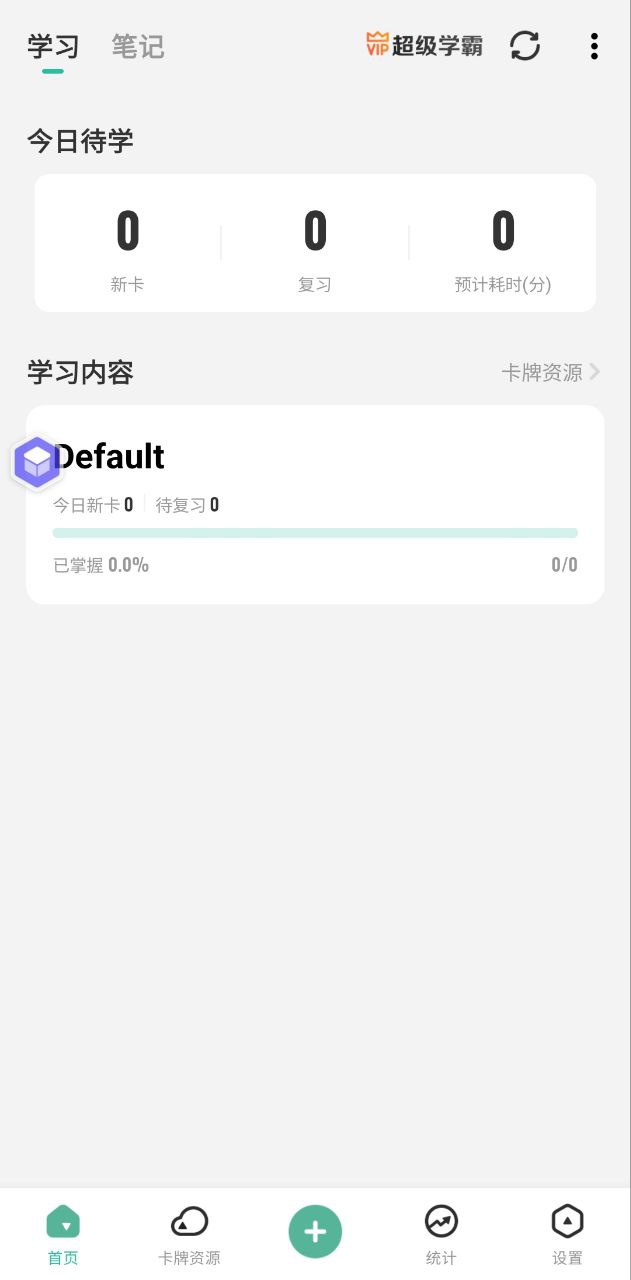Screen dimensions: 631x1280
Task: Open the 卡牌资源 link beside 学习内容
Action: pos(550,373)
